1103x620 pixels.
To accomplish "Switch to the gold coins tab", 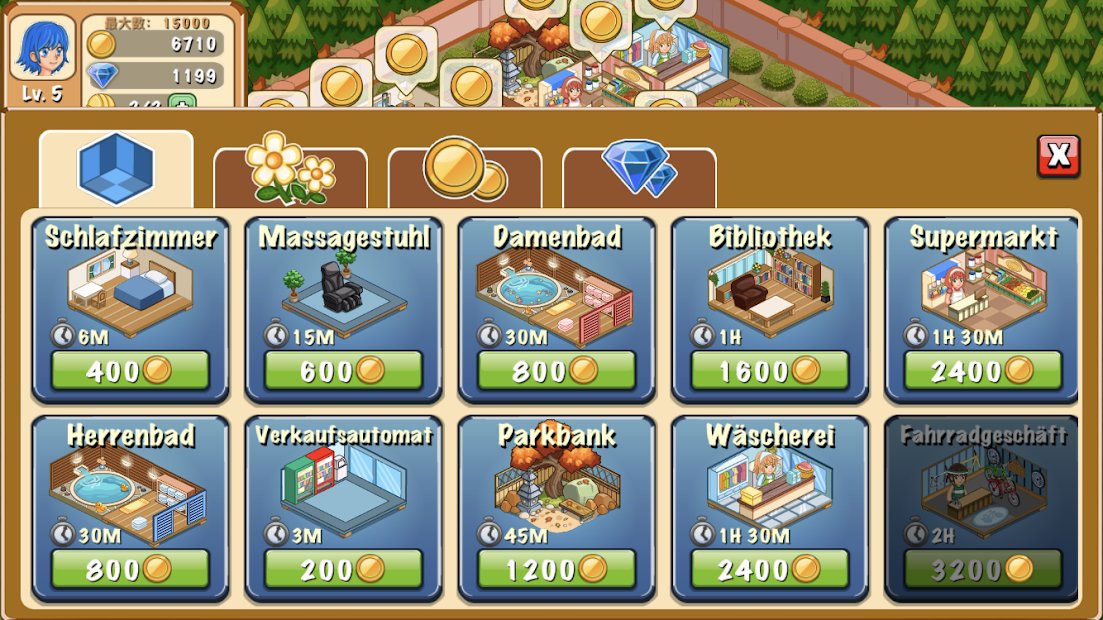I will 465,172.
